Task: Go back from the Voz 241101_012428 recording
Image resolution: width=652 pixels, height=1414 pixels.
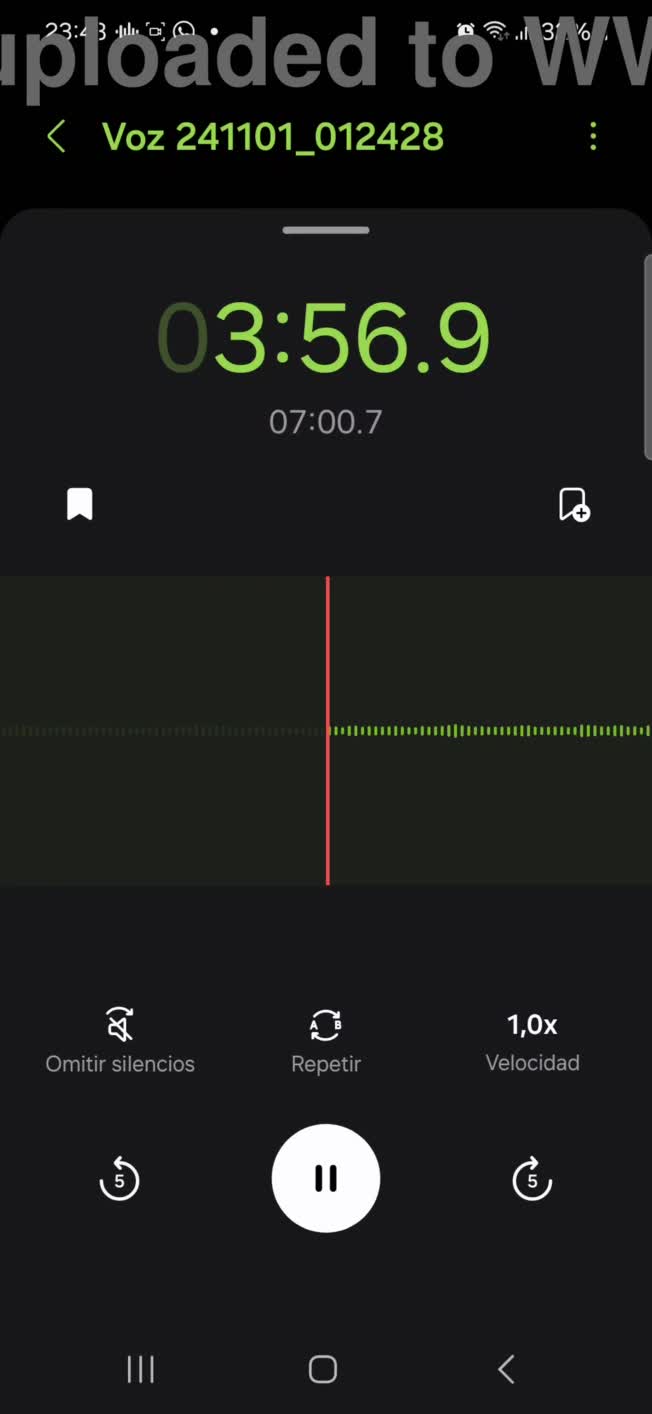Action: tap(57, 137)
